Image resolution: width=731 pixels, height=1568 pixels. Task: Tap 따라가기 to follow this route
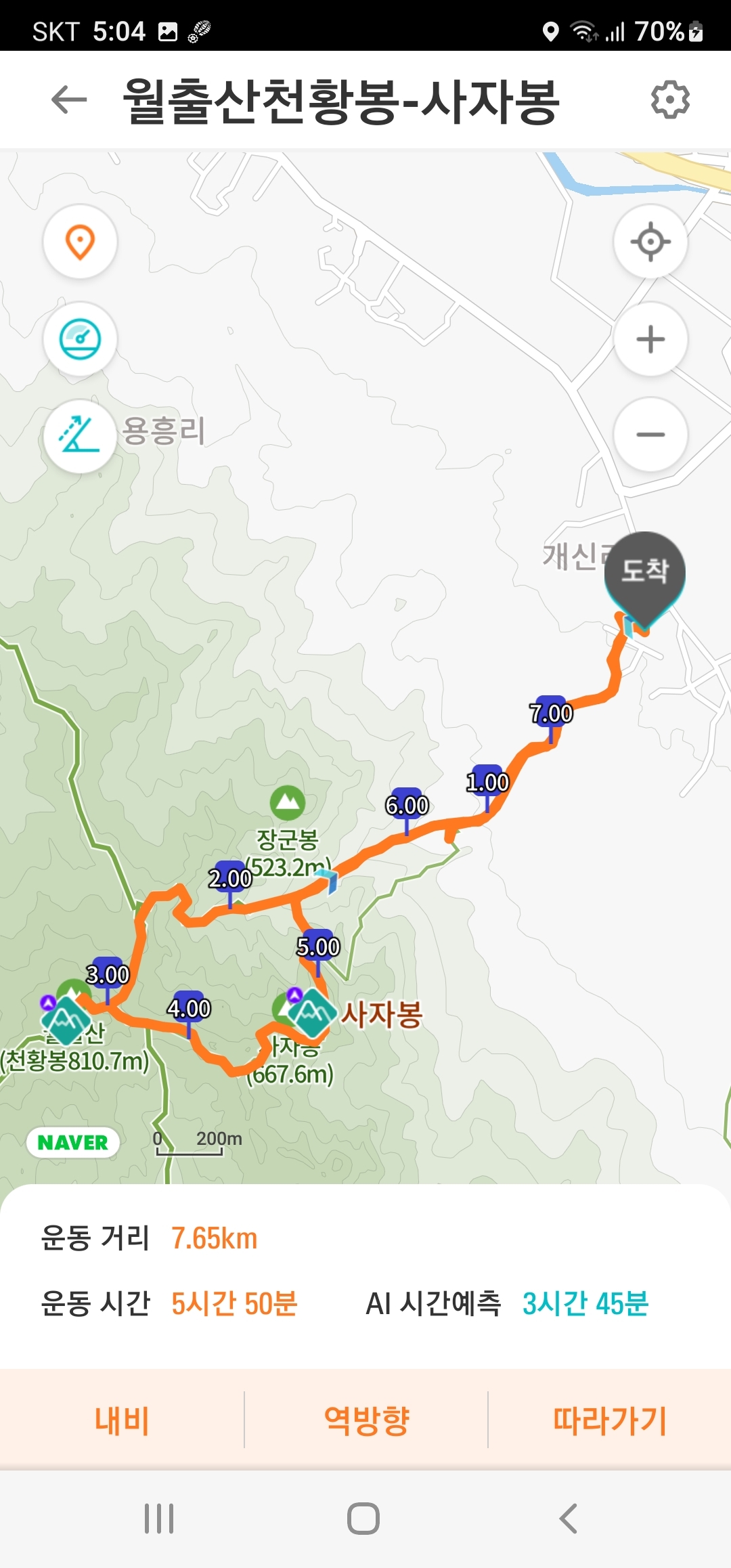609,1420
